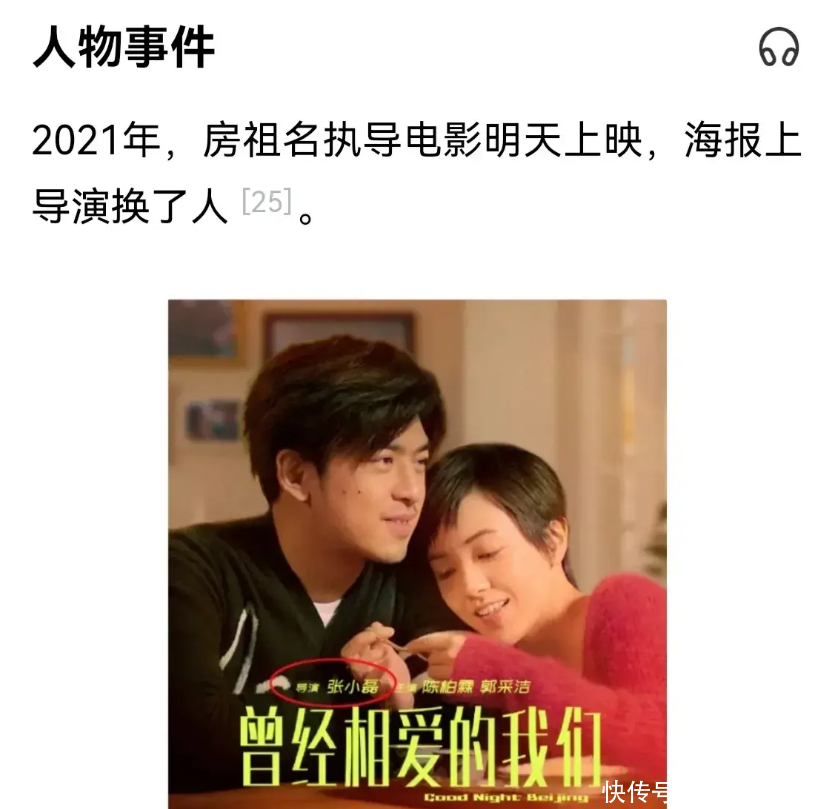
Task: Open reference citation 25
Action: pos(267,204)
